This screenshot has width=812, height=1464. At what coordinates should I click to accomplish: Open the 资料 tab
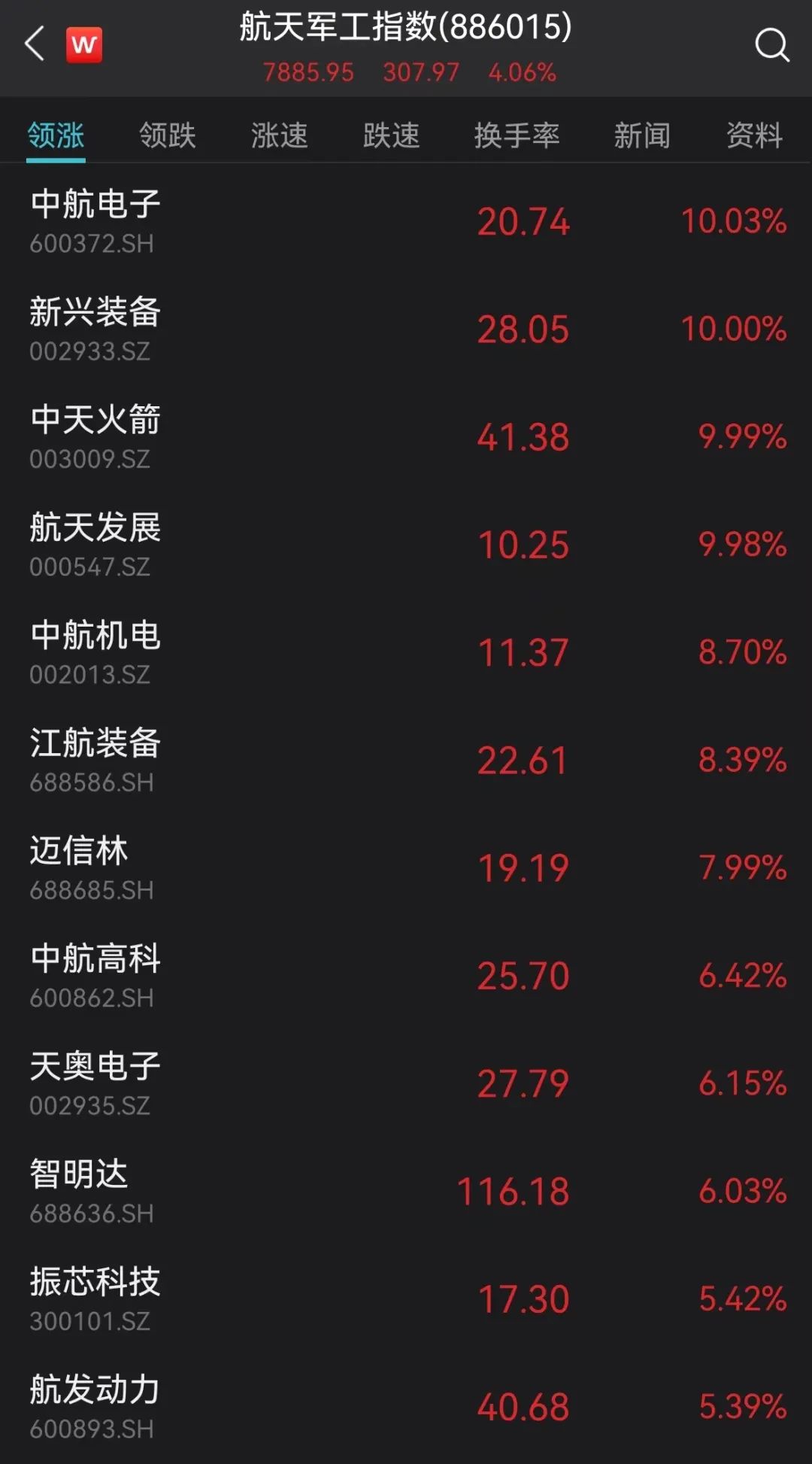753,135
